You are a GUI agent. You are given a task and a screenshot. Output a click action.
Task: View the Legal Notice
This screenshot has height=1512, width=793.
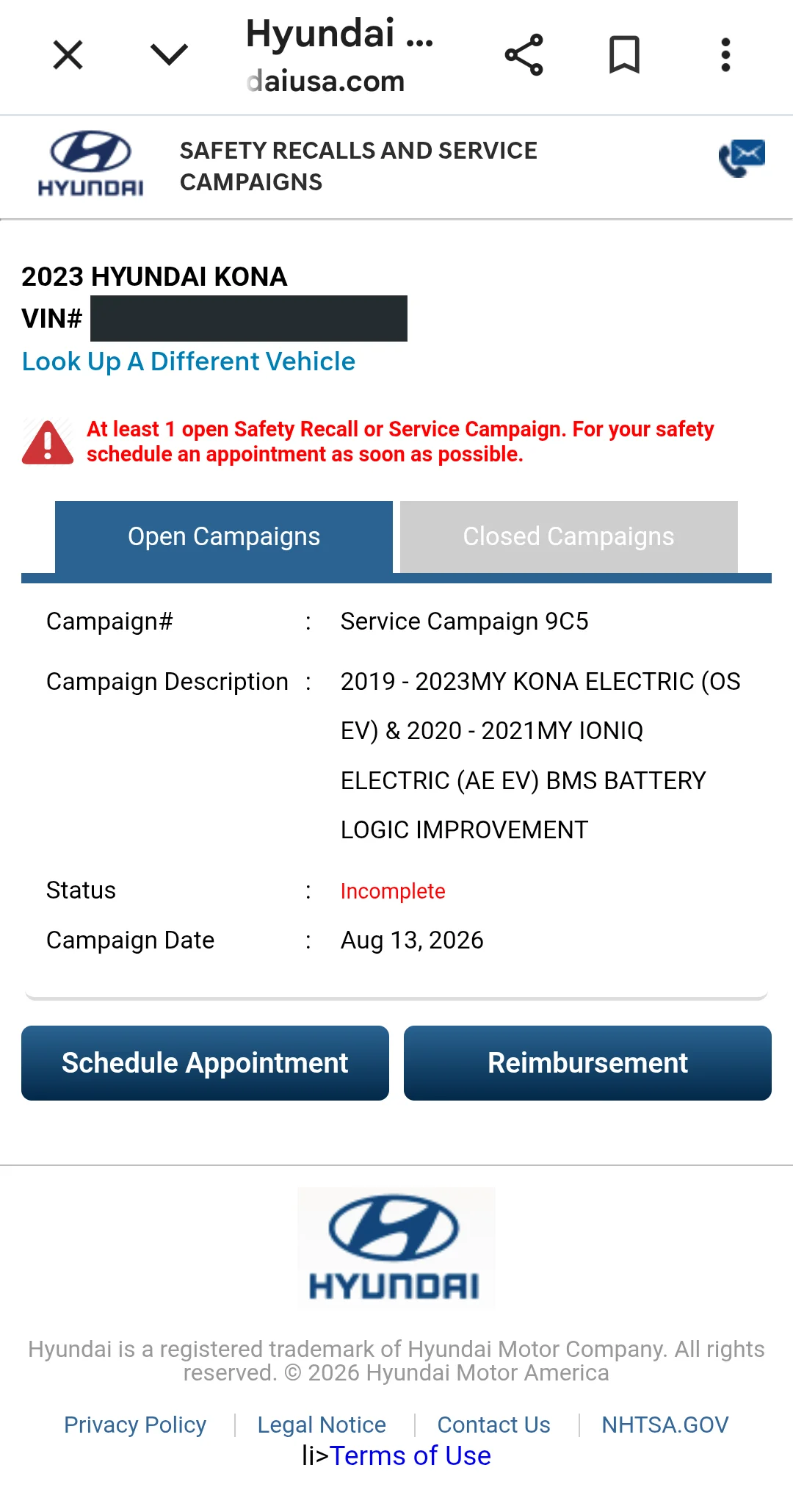point(322,1425)
